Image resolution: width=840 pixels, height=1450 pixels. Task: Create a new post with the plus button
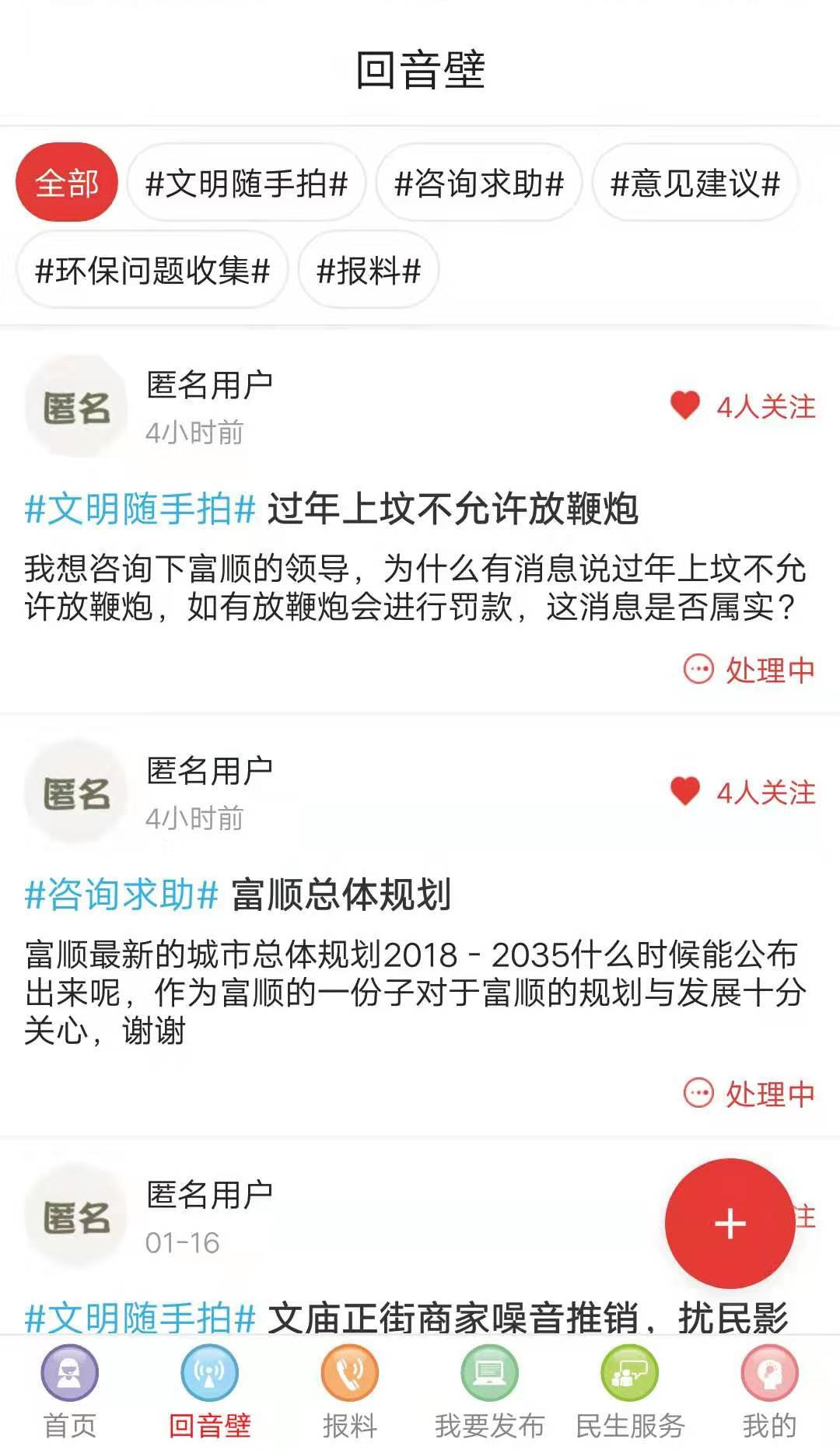730,1224
